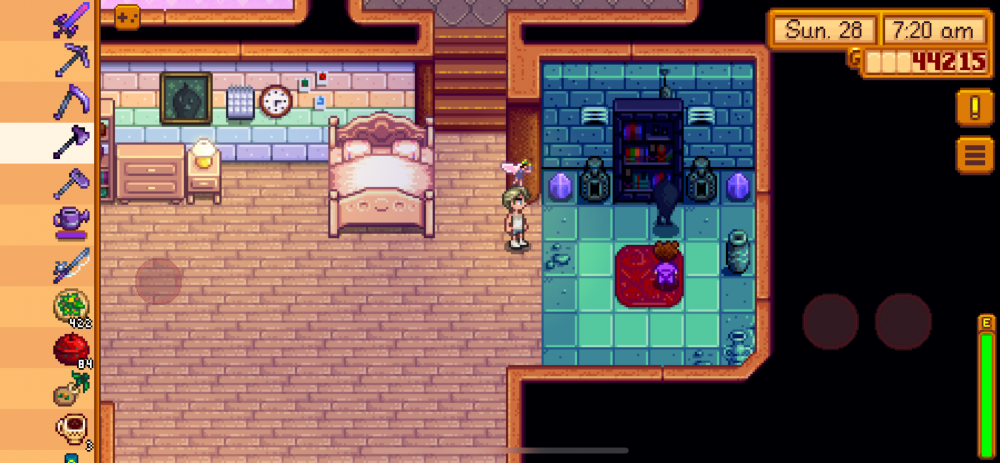Screen dimensions: 1000x463
Task: Tap the highlighted axe tool slot
Action: (72, 143)
